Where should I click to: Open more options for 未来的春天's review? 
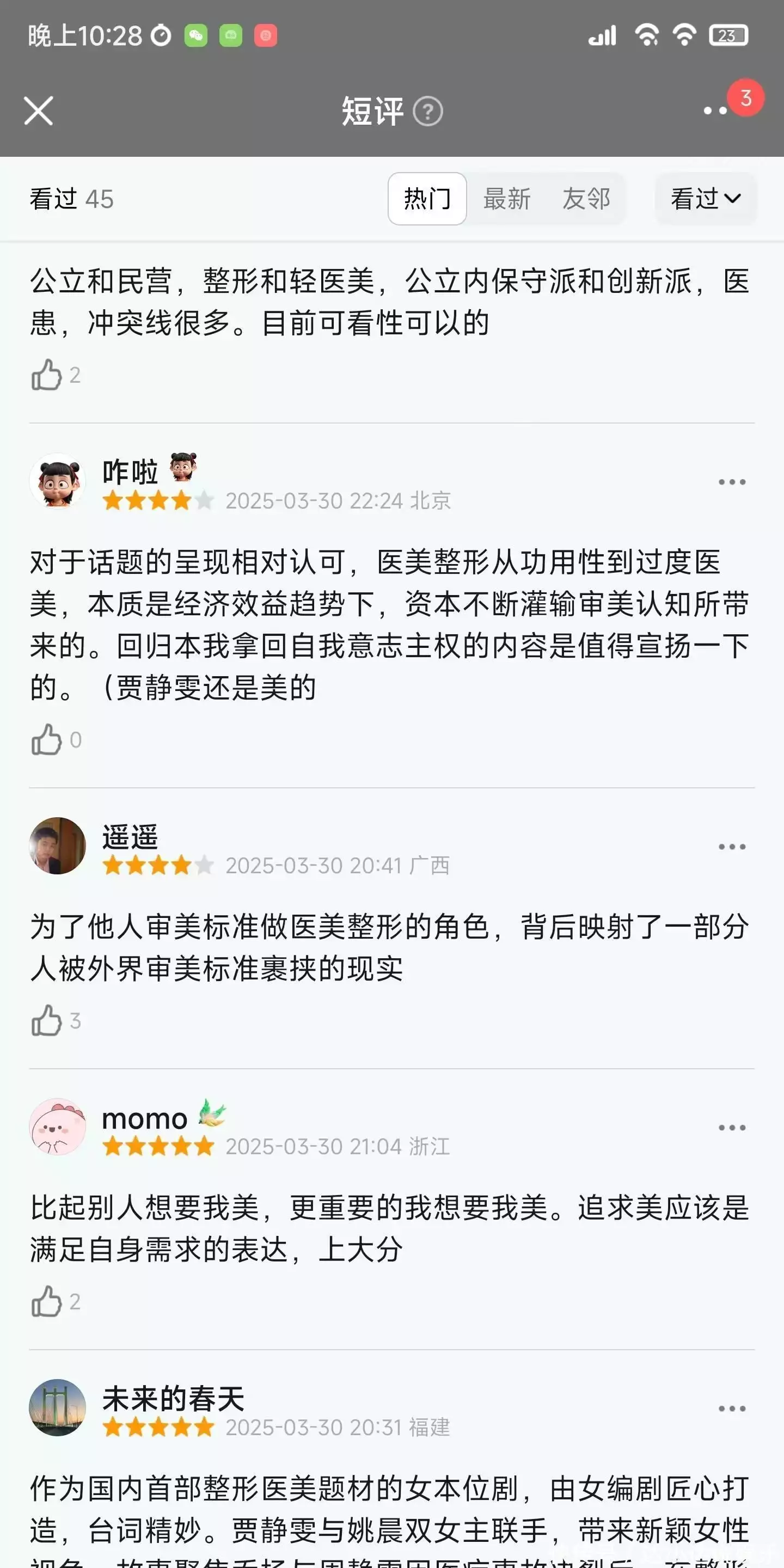pyautogui.click(x=732, y=1408)
